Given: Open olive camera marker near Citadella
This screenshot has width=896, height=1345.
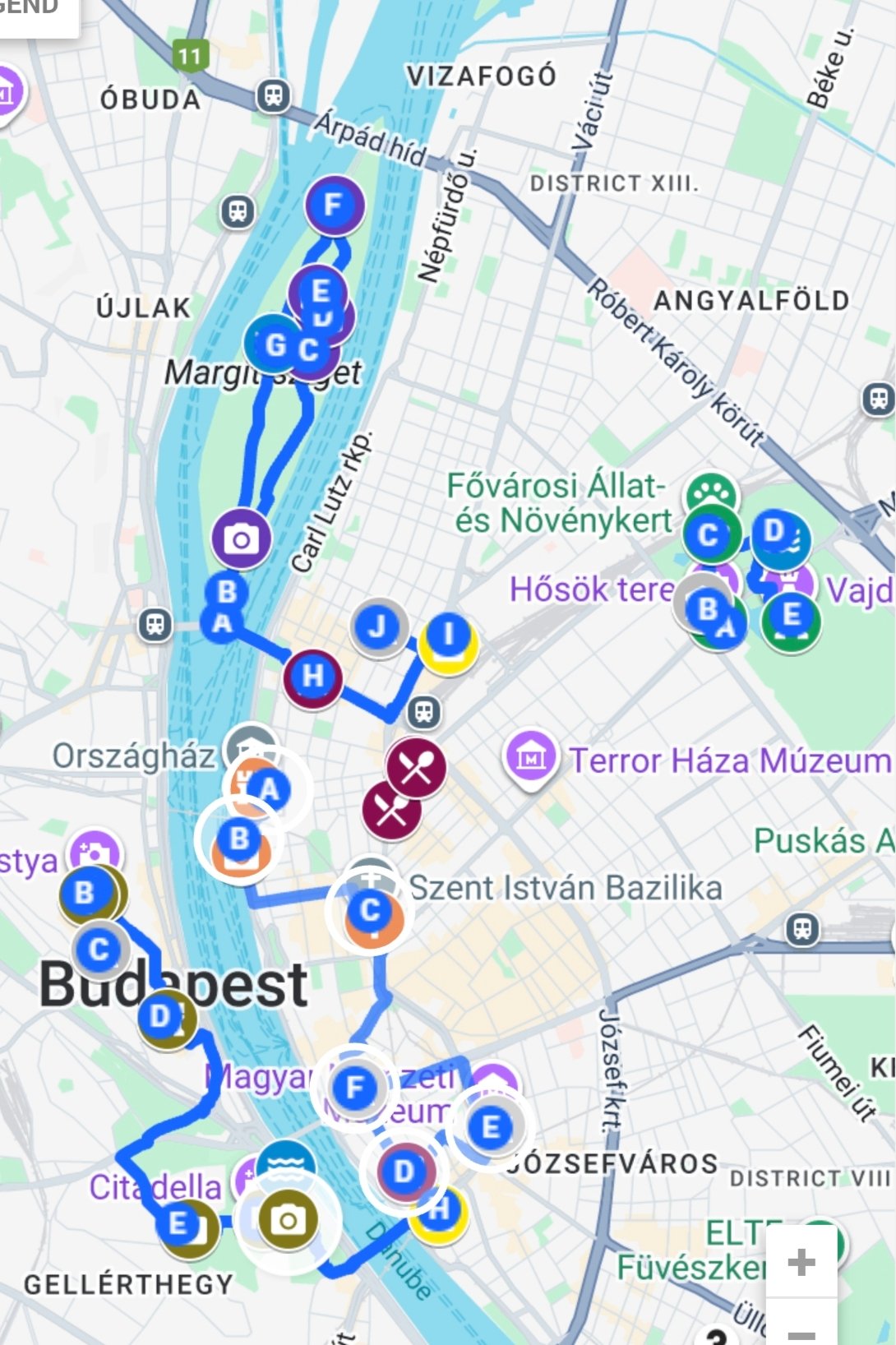Looking at the screenshot, I should click(x=288, y=1219).
